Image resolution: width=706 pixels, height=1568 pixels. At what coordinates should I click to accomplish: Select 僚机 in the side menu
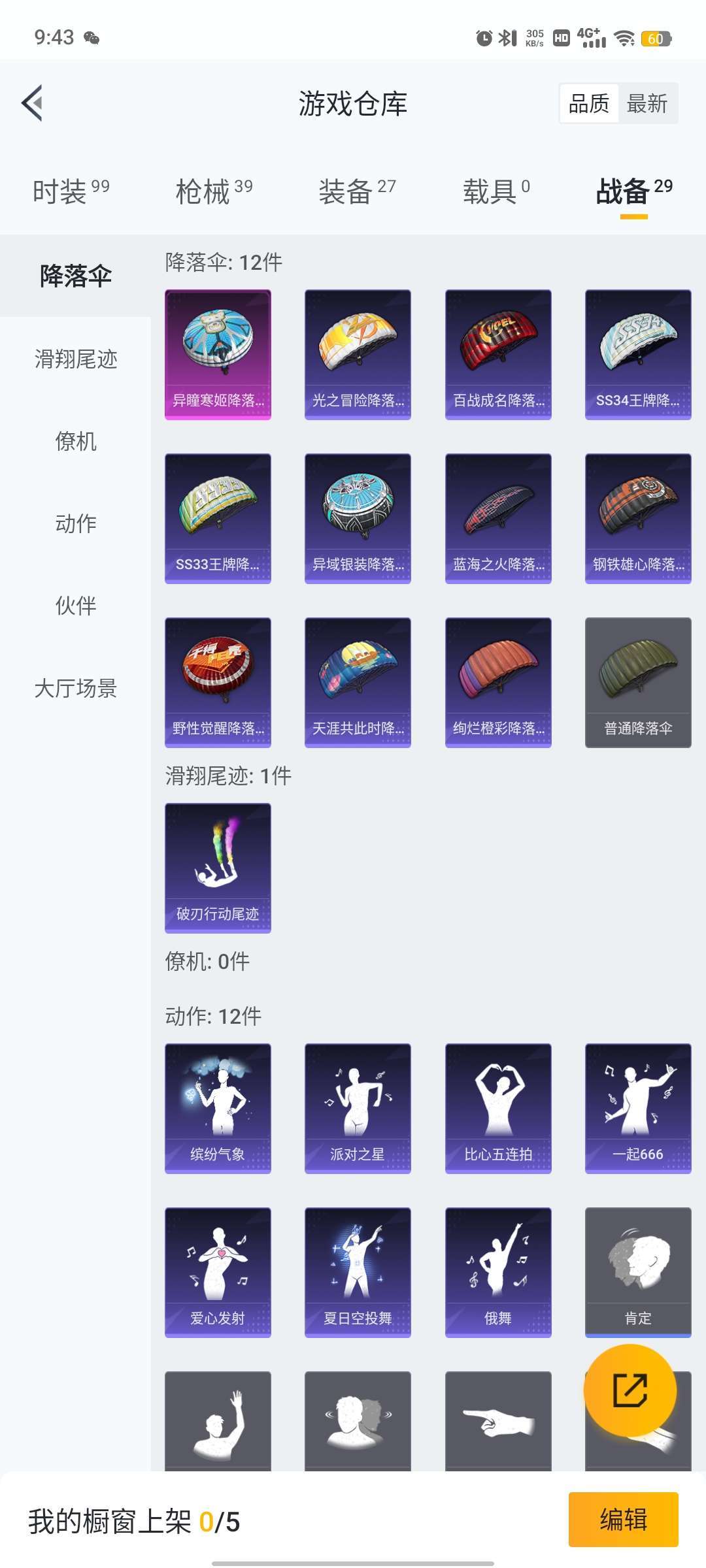(x=75, y=441)
